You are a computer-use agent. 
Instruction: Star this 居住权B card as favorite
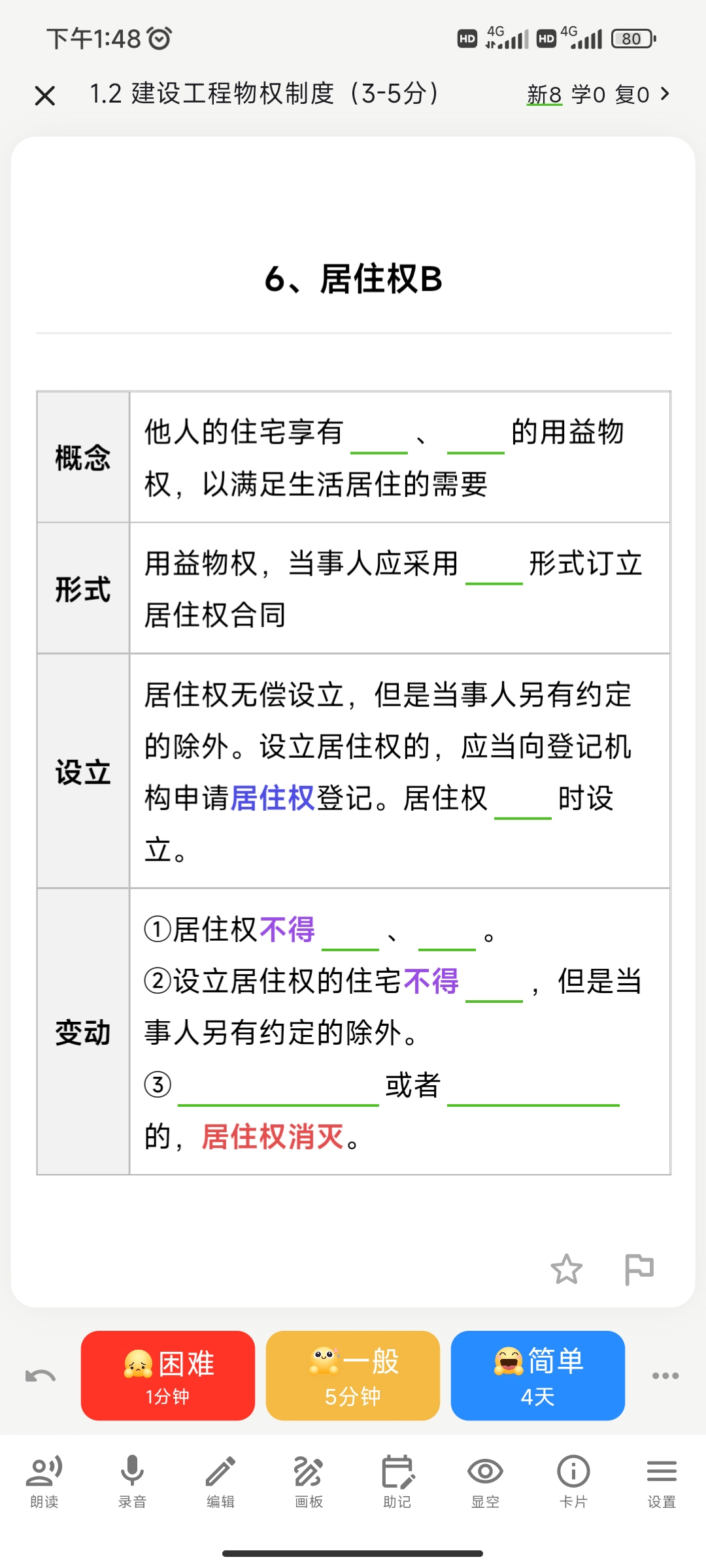pyautogui.click(x=566, y=1269)
